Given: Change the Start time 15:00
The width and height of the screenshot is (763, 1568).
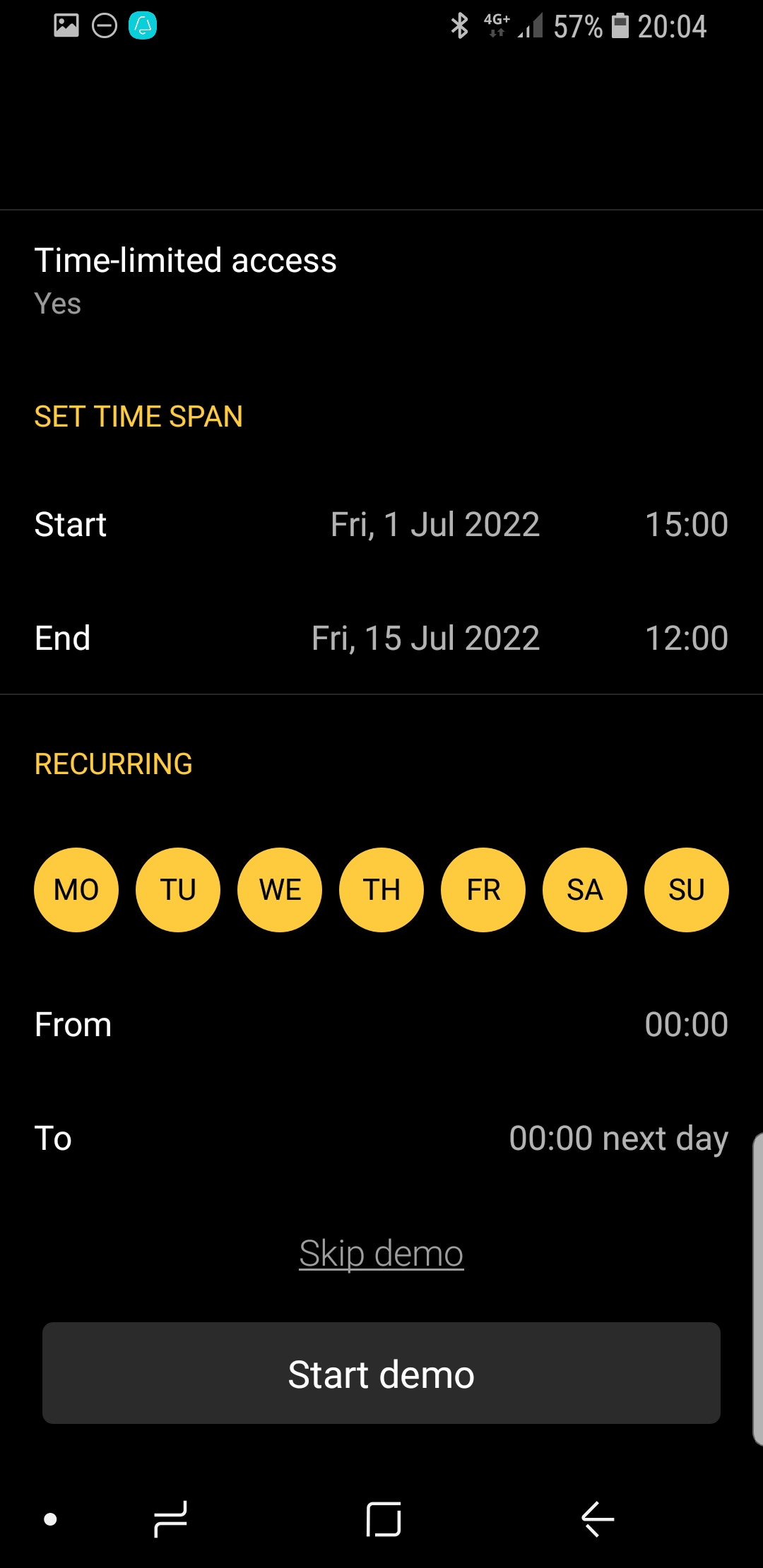Looking at the screenshot, I should [686, 525].
